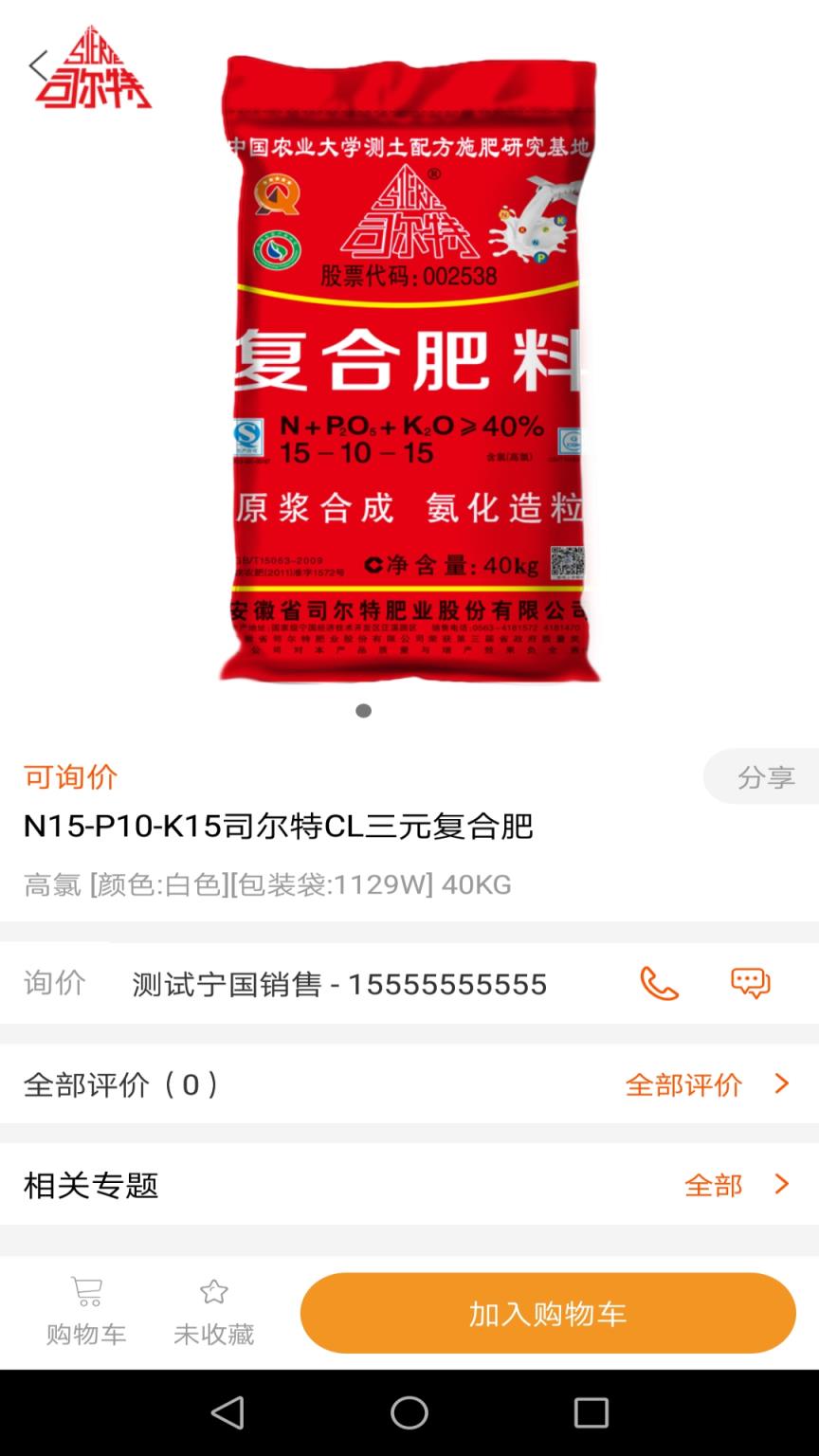Toggle the 未收藏 favorite star
This screenshot has width=819, height=1456.
coord(213,1312)
